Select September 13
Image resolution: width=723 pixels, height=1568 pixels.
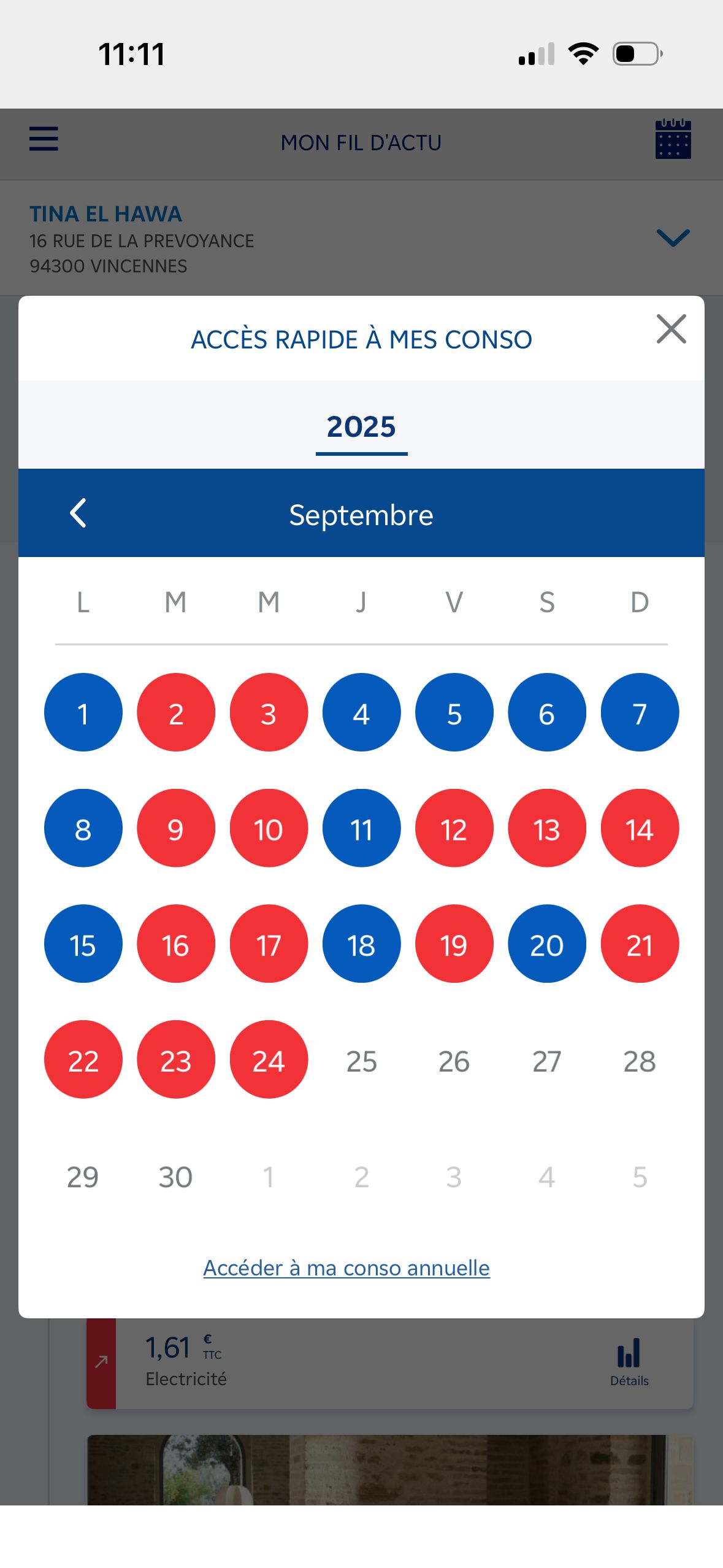[546, 829]
